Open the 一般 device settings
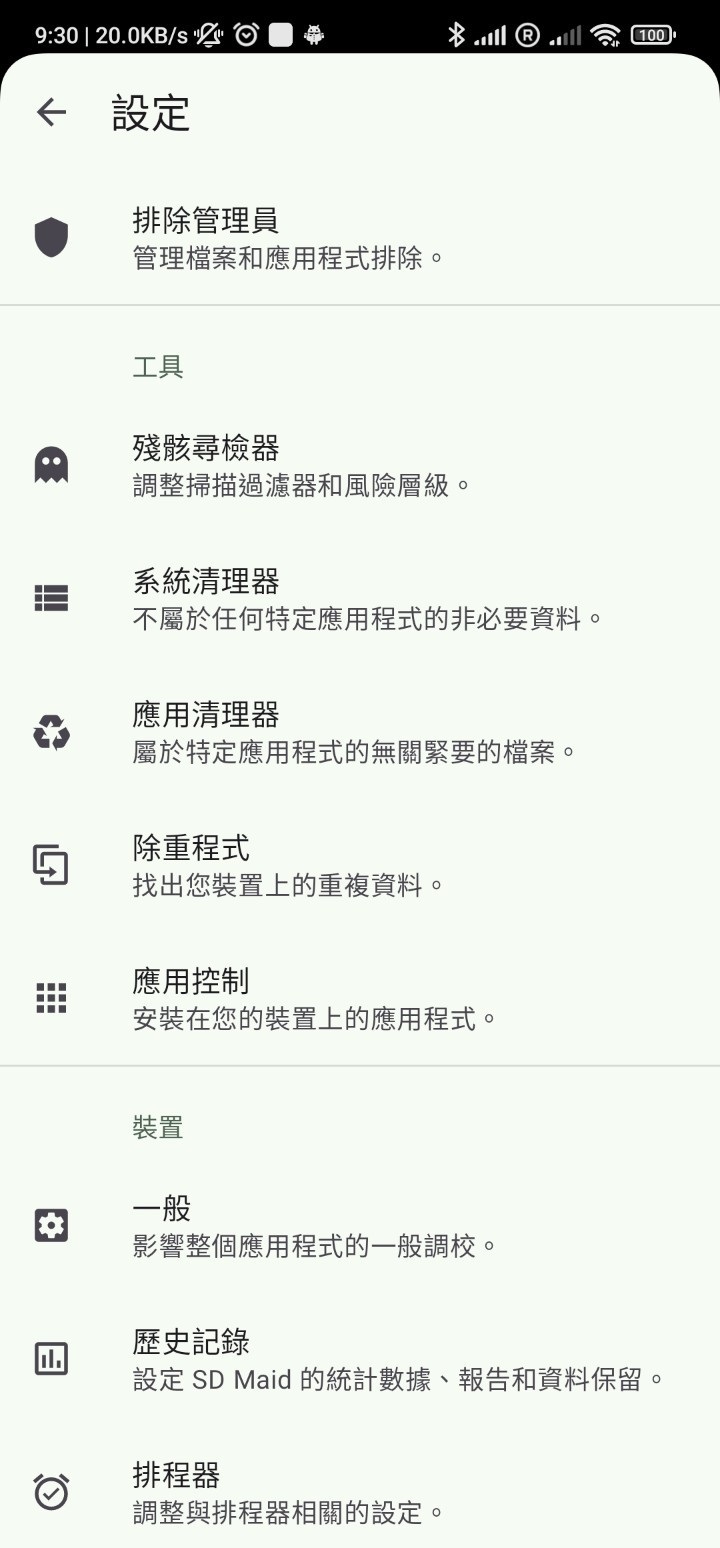 click(x=300, y=1225)
